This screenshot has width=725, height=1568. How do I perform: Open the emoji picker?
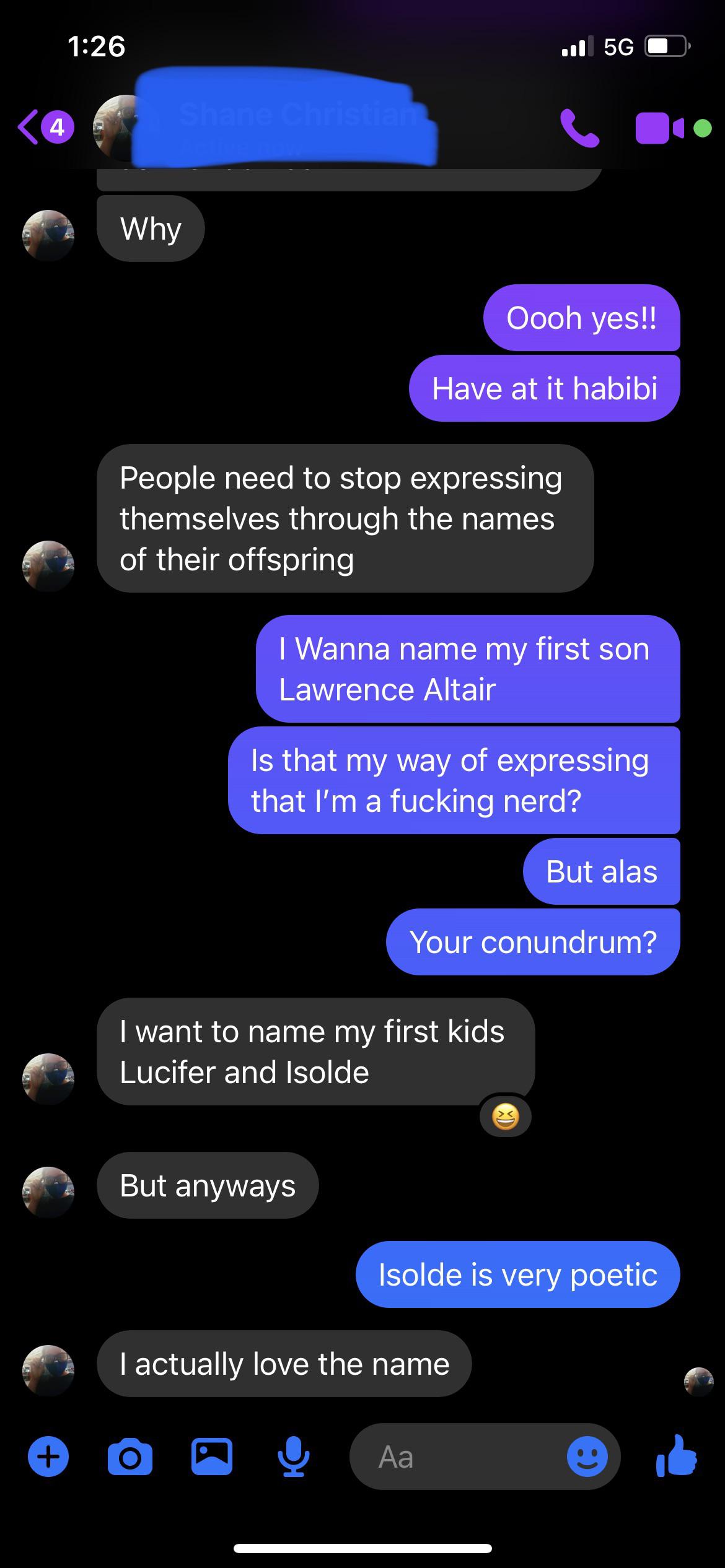tap(587, 1457)
